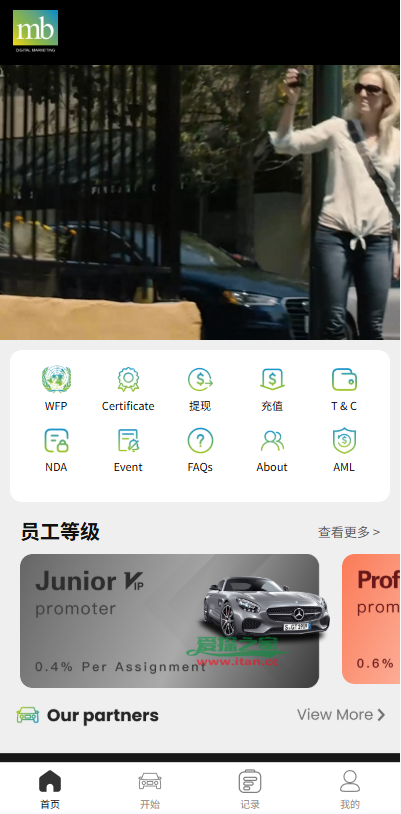Tap the 提现 withdraw shortcut

click(200, 389)
